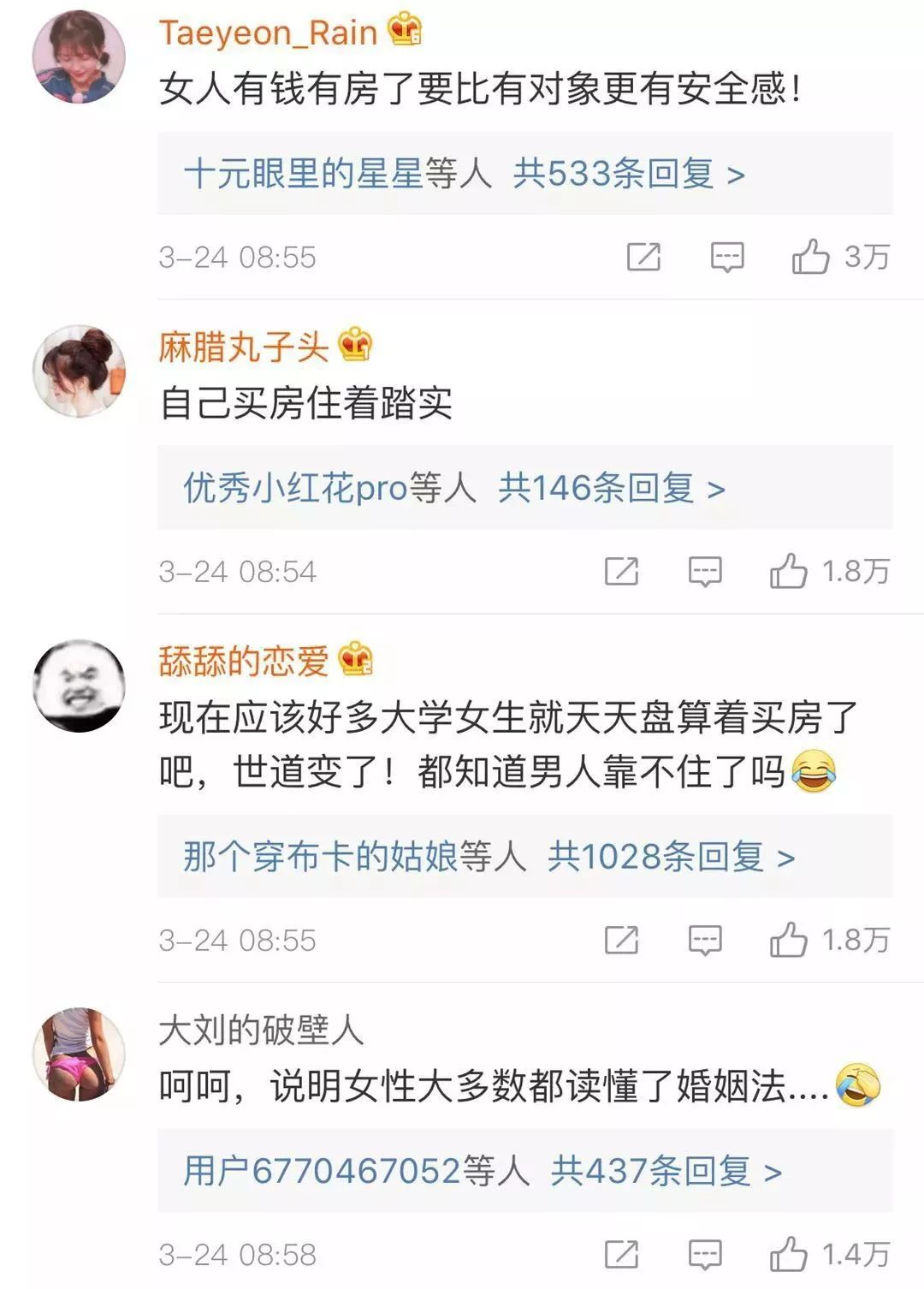Like Taeyeon_Rain's comment

pos(810,257)
